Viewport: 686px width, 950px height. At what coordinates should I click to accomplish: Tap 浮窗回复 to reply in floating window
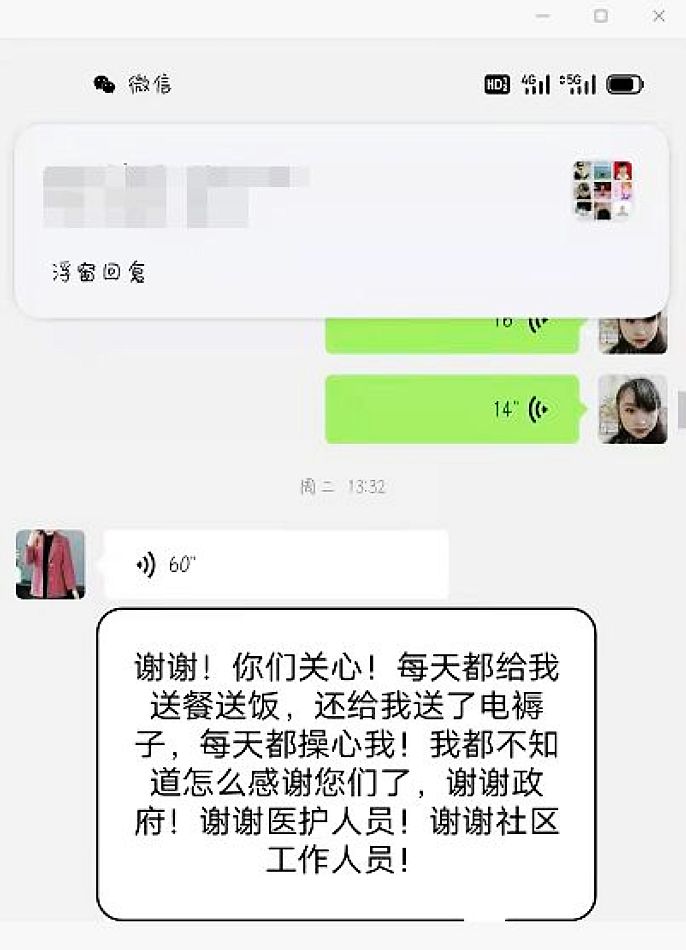click(99, 272)
